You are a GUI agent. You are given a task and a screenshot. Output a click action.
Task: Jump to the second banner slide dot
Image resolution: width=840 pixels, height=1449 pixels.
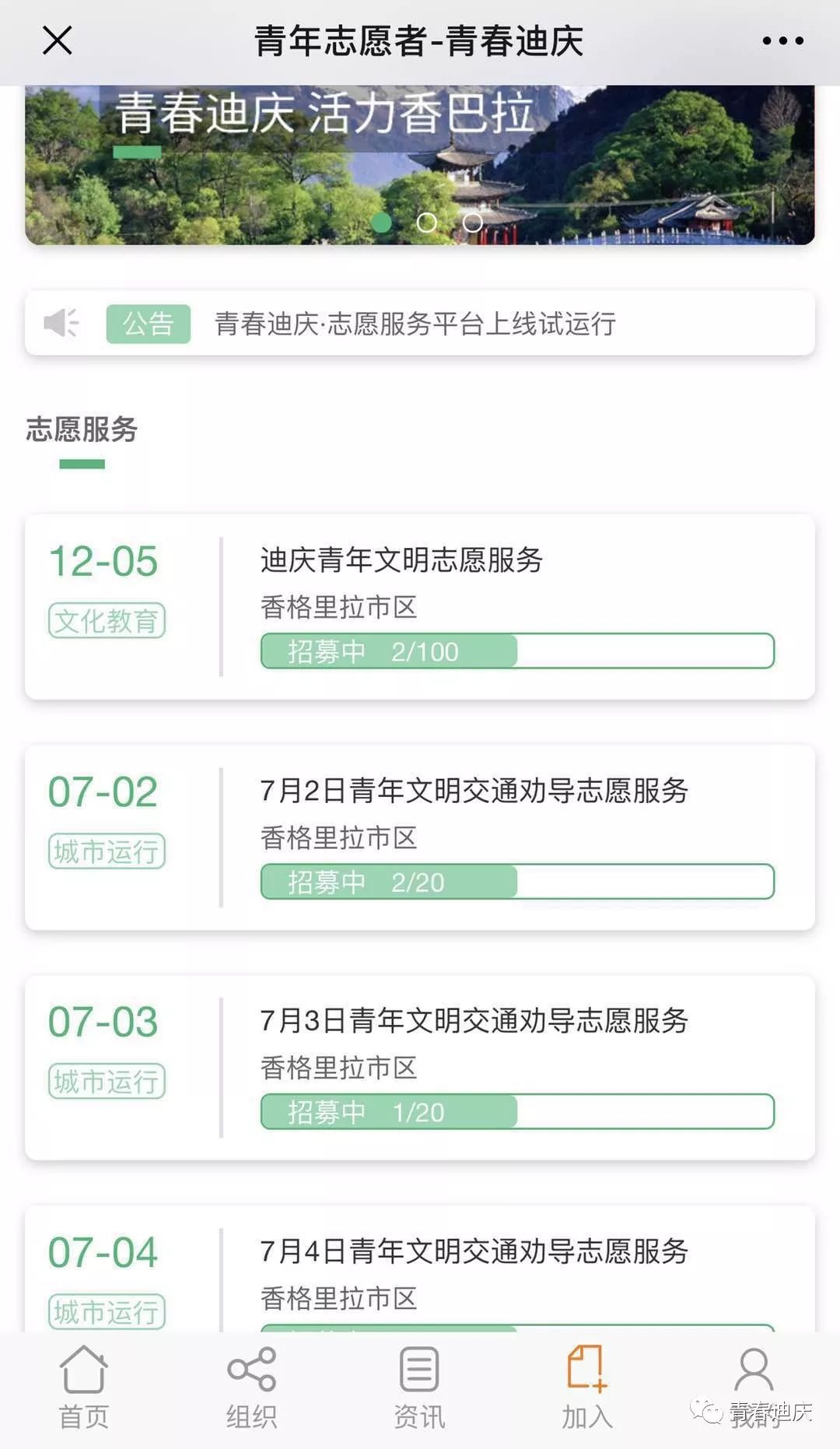426,223
